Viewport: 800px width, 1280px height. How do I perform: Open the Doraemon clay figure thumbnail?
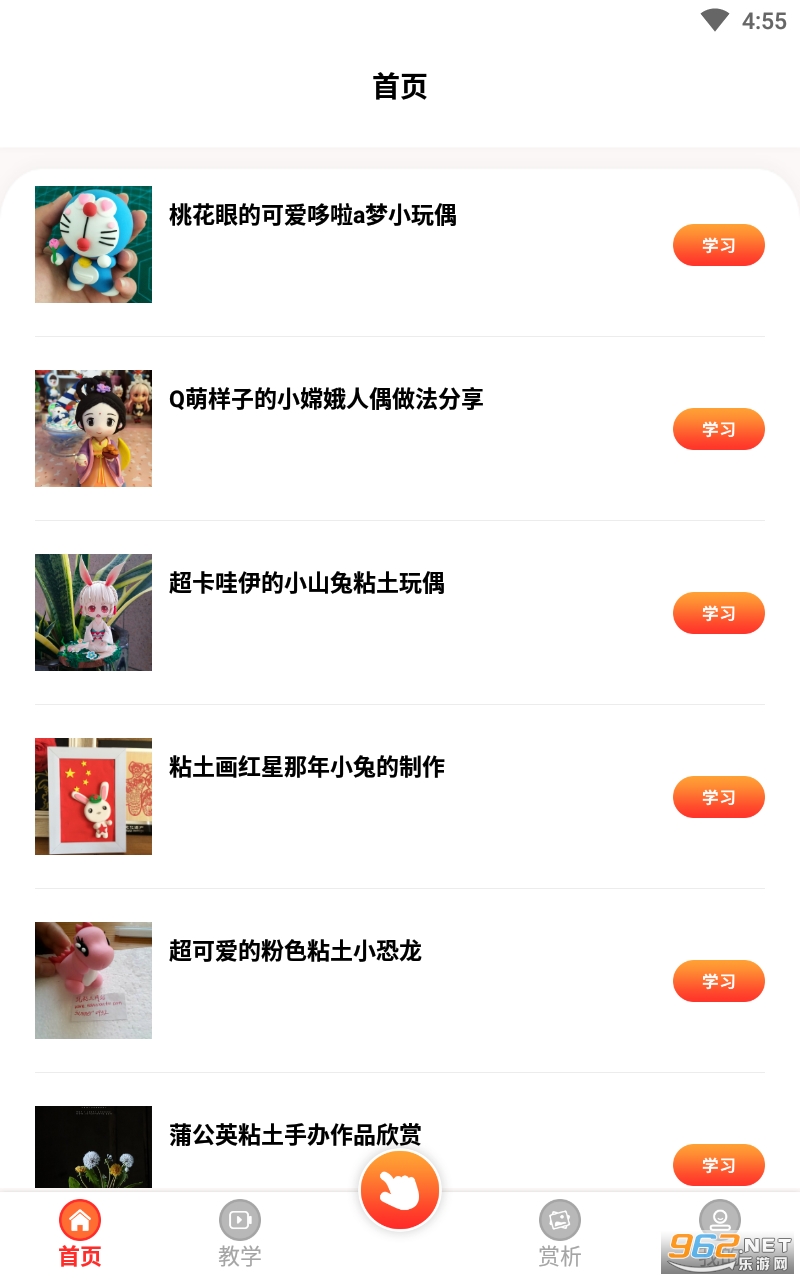point(93,244)
